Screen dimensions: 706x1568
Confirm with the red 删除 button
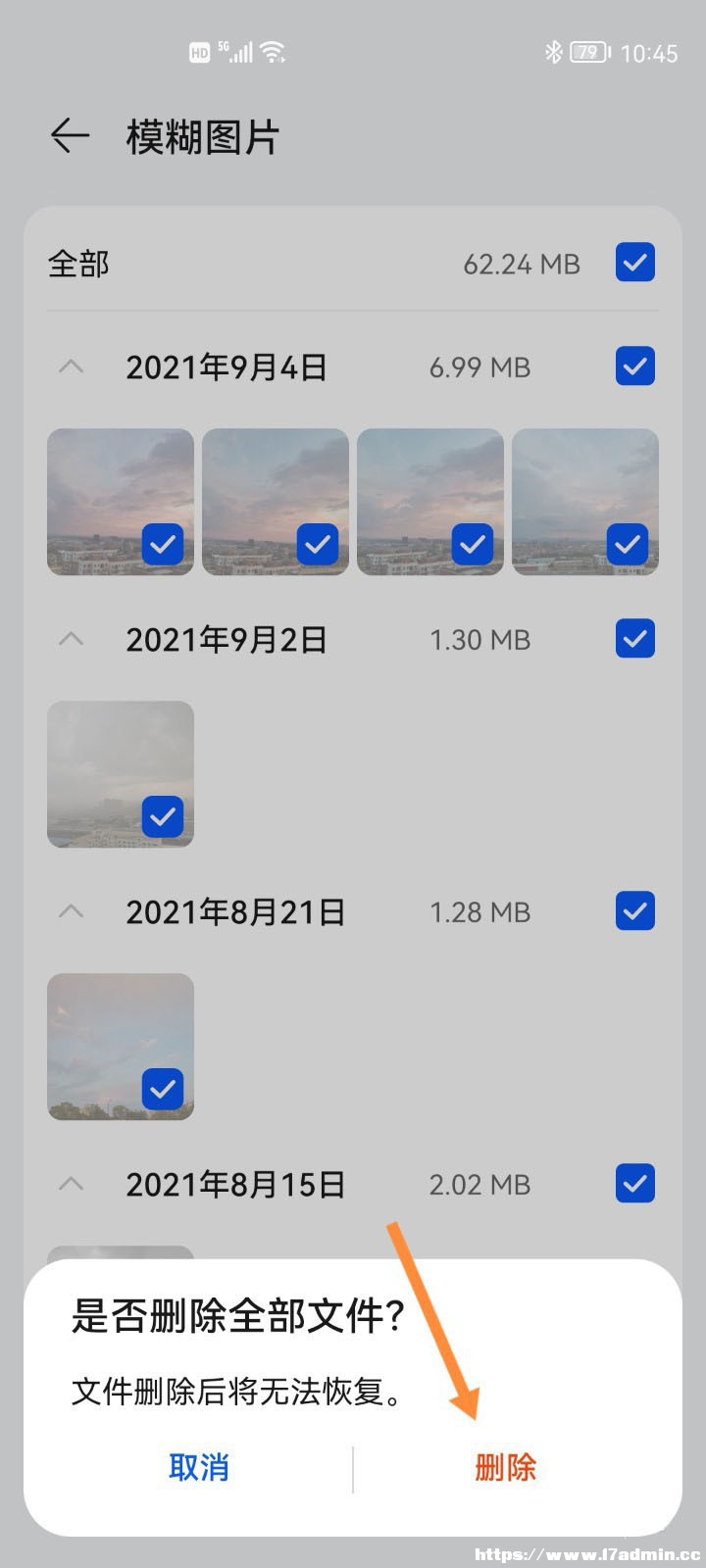(x=505, y=1467)
